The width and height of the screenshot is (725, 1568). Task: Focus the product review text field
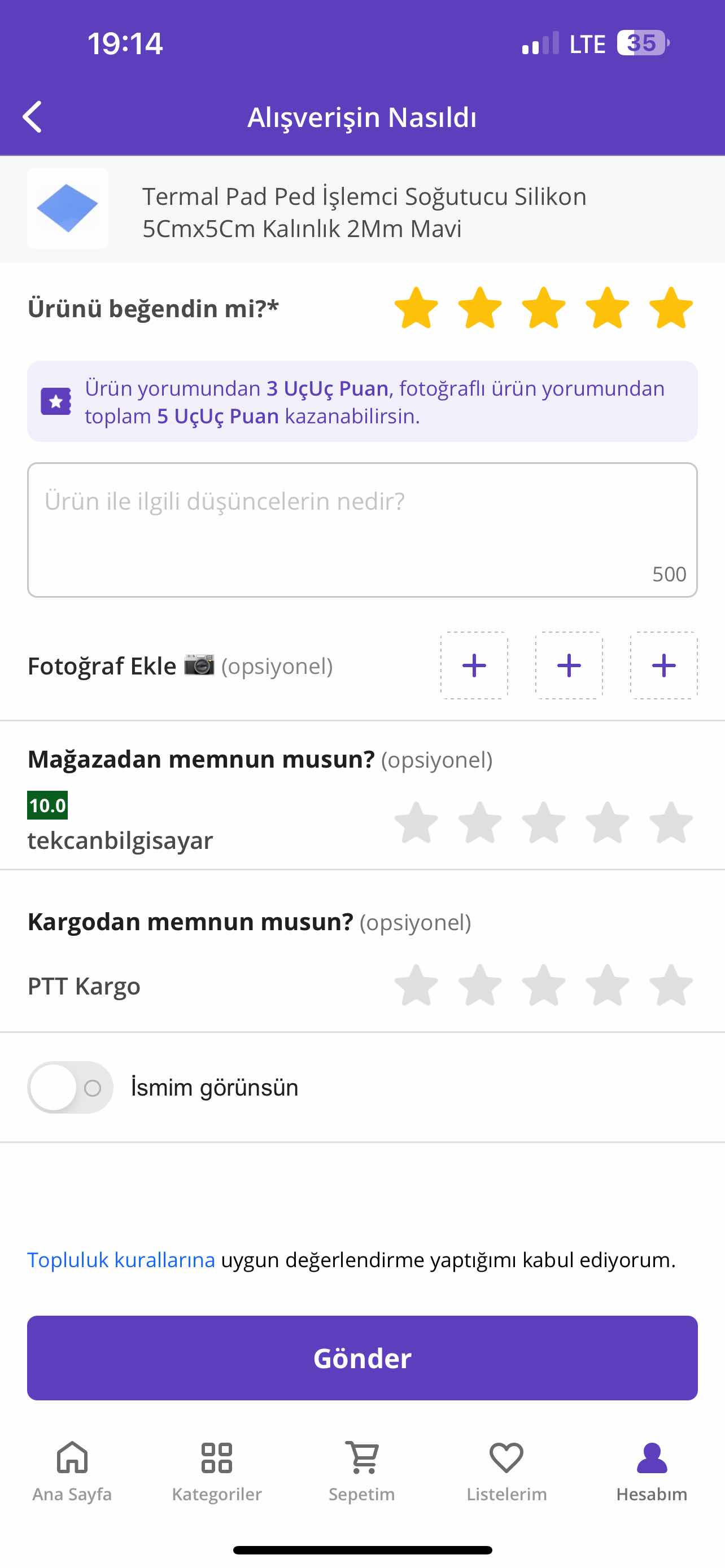pyautogui.click(x=362, y=529)
